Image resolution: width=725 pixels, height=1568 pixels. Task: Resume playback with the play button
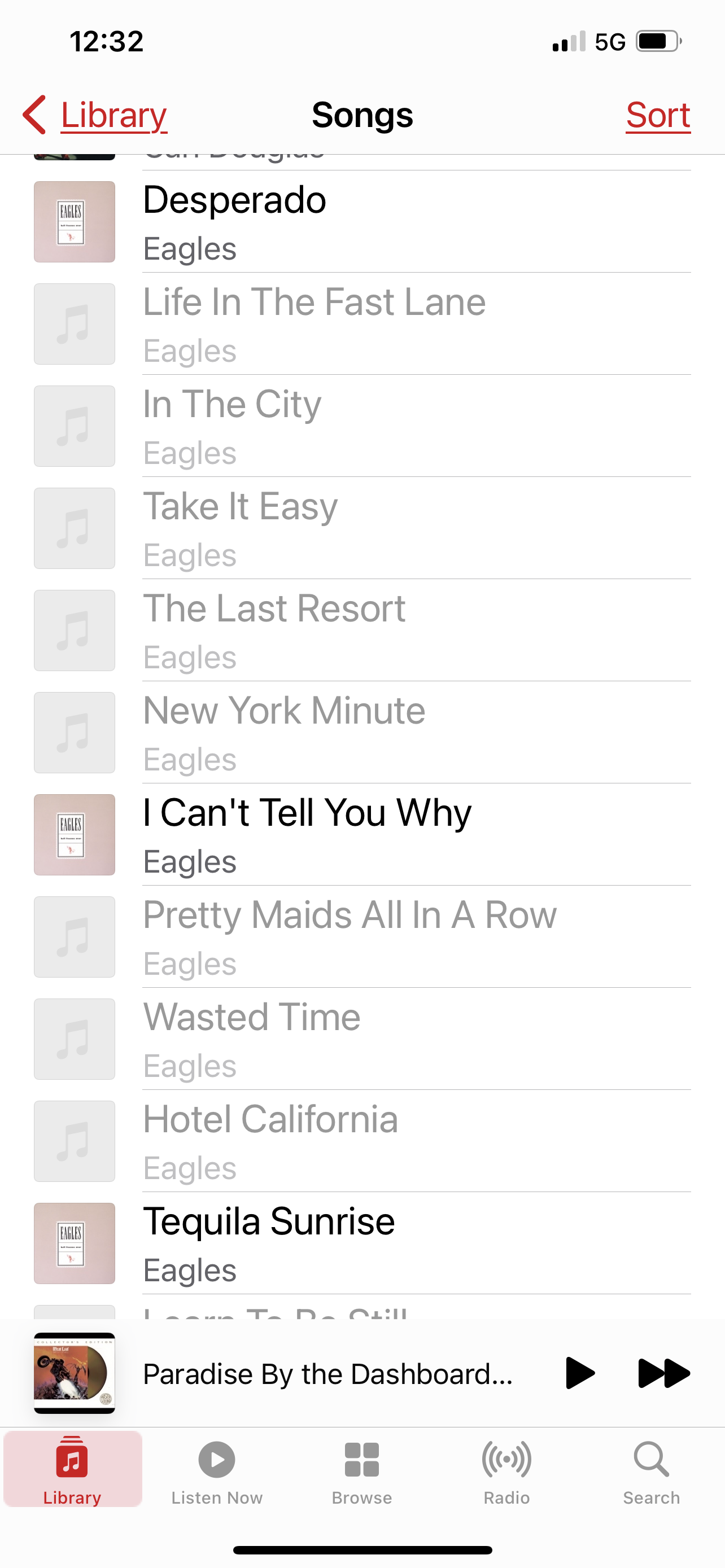[579, 1374]
